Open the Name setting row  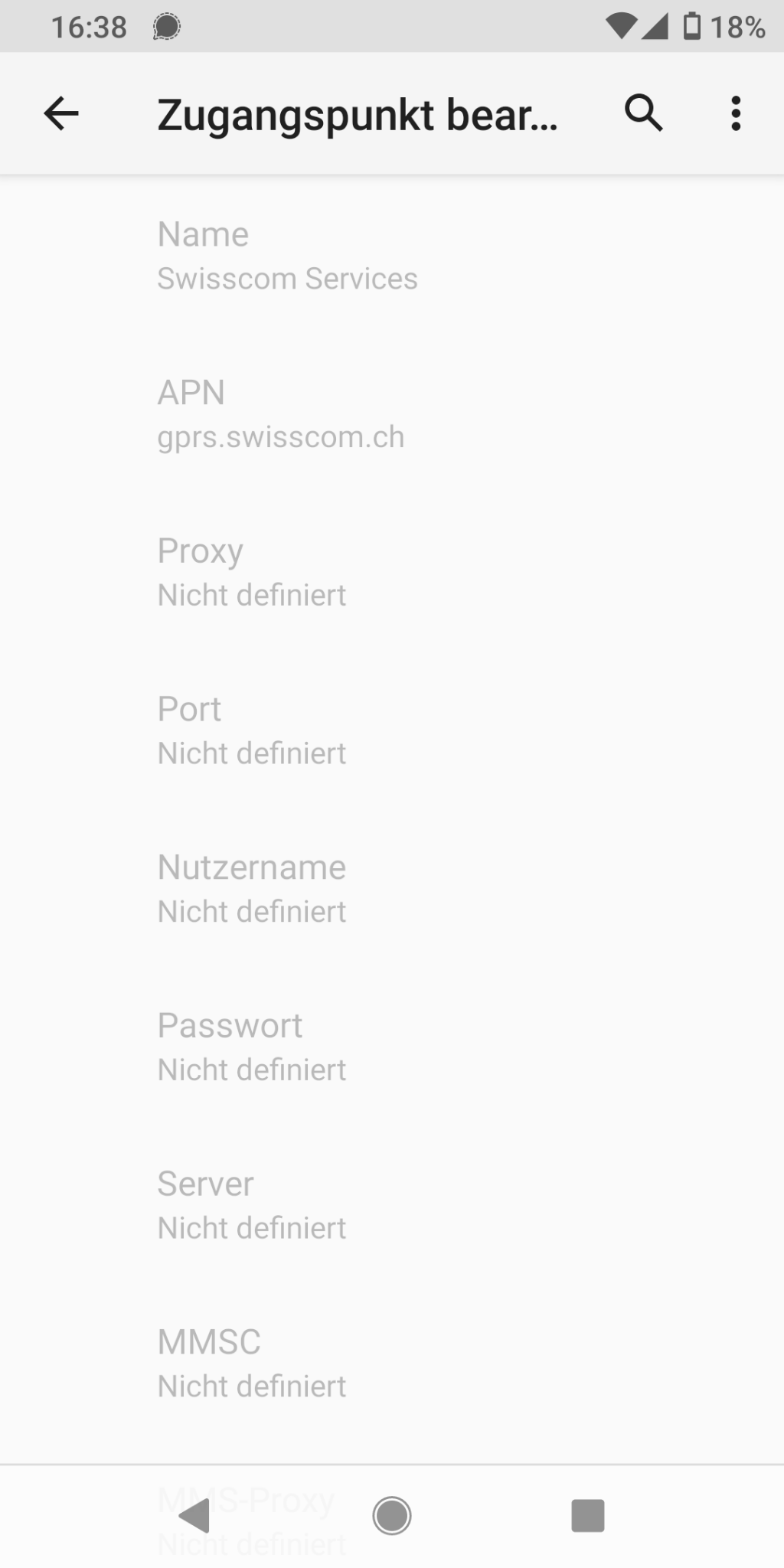pyautogui.click(x=392, y=256)
